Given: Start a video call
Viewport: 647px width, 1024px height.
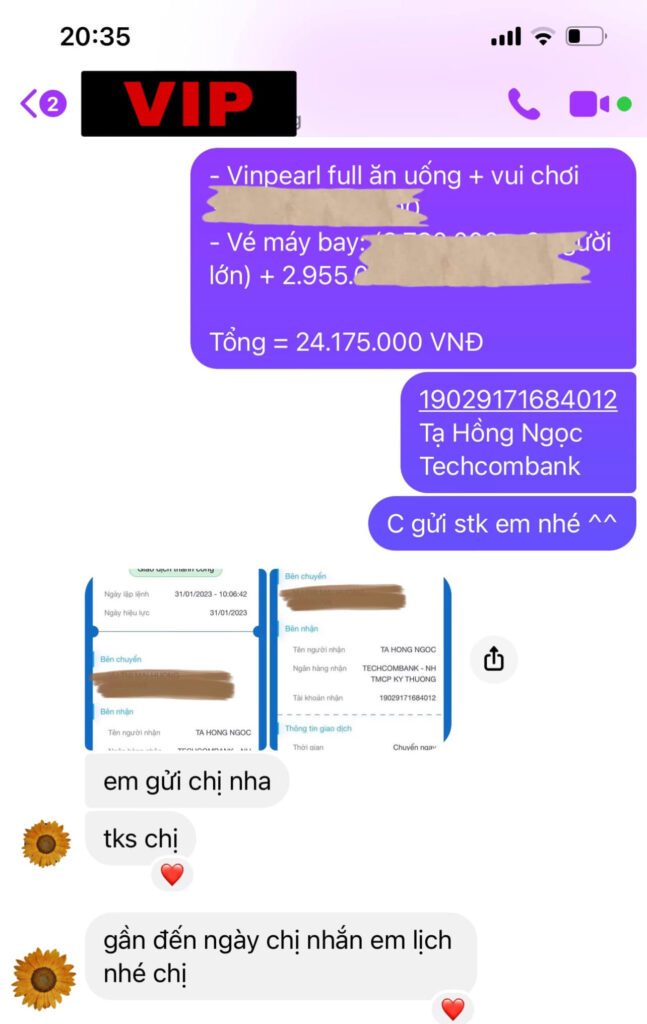Looking at the screenshot, I should click(590, 103).
